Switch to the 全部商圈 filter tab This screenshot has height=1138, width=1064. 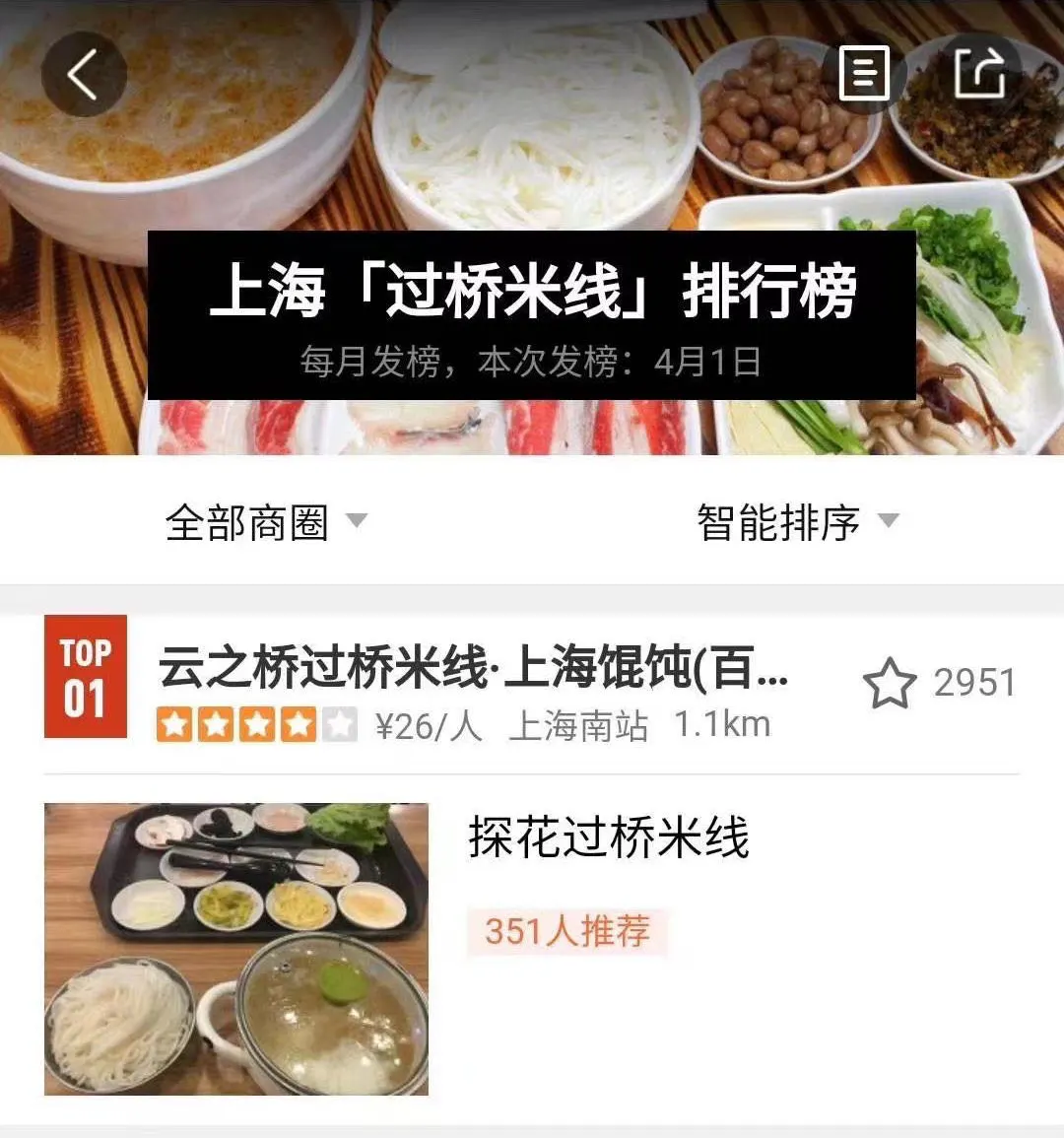(x=263, y=522)
